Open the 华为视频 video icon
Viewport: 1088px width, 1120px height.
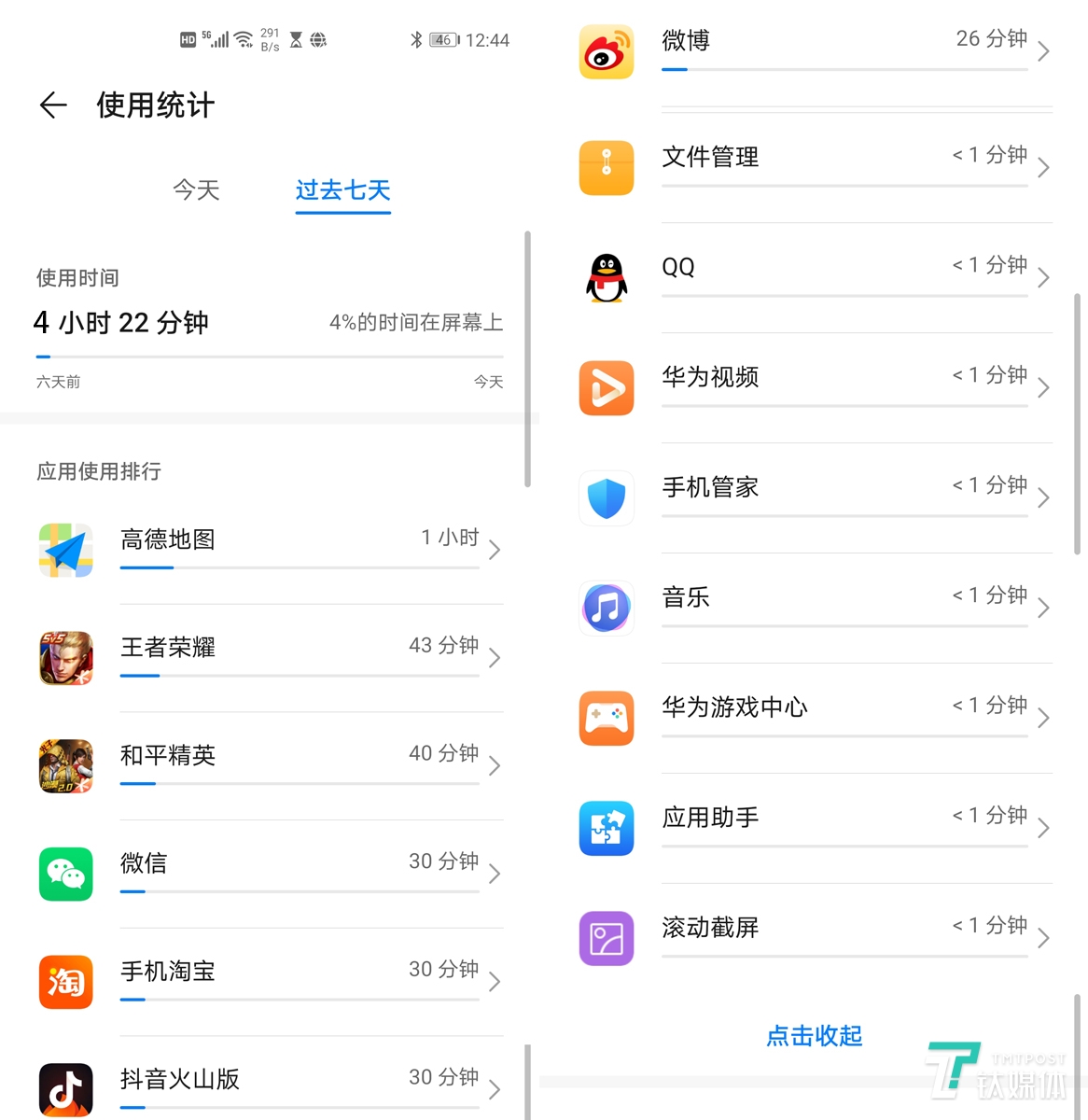[607, 388]
